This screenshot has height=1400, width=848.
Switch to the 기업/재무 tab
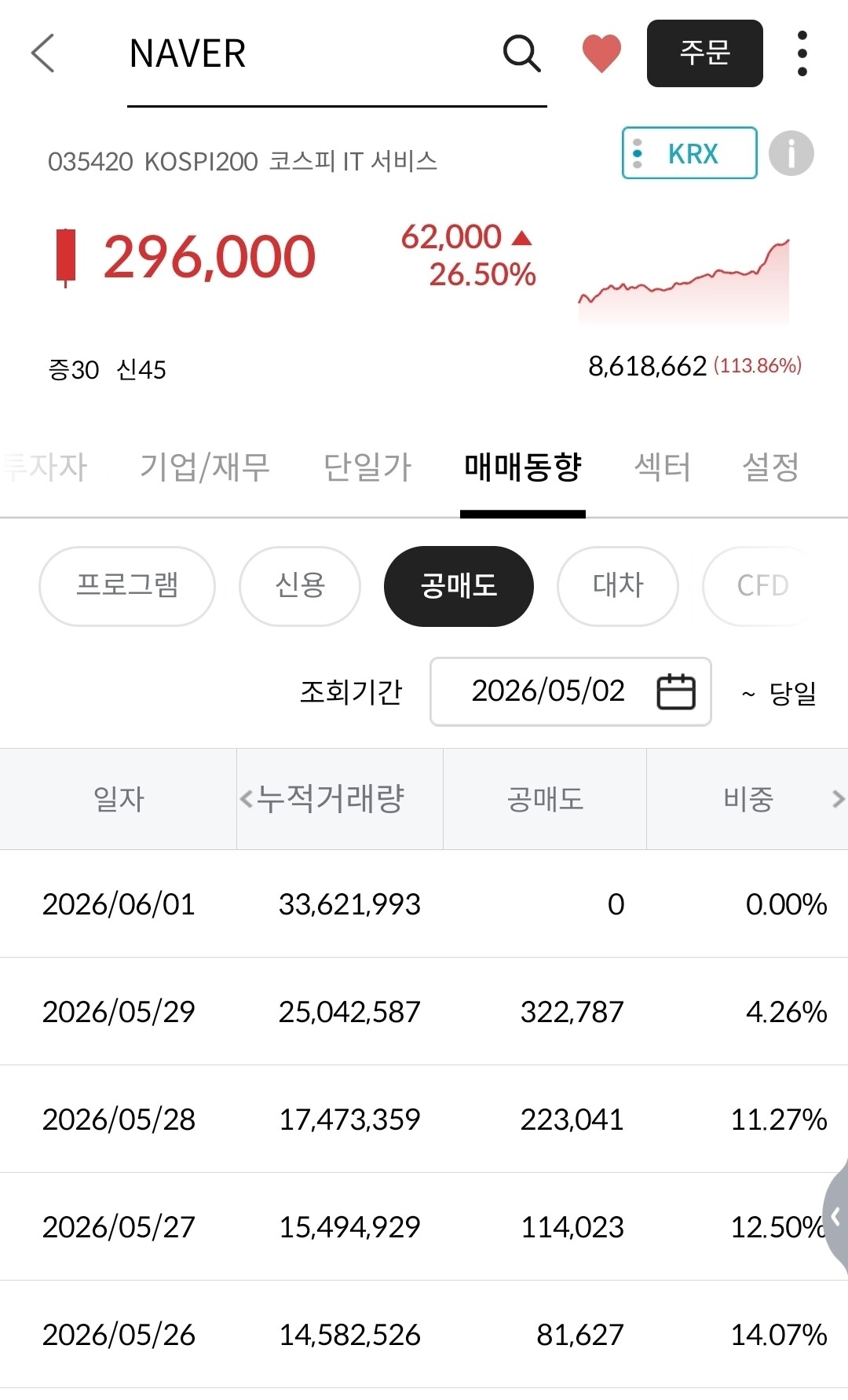tap(204, 467)
